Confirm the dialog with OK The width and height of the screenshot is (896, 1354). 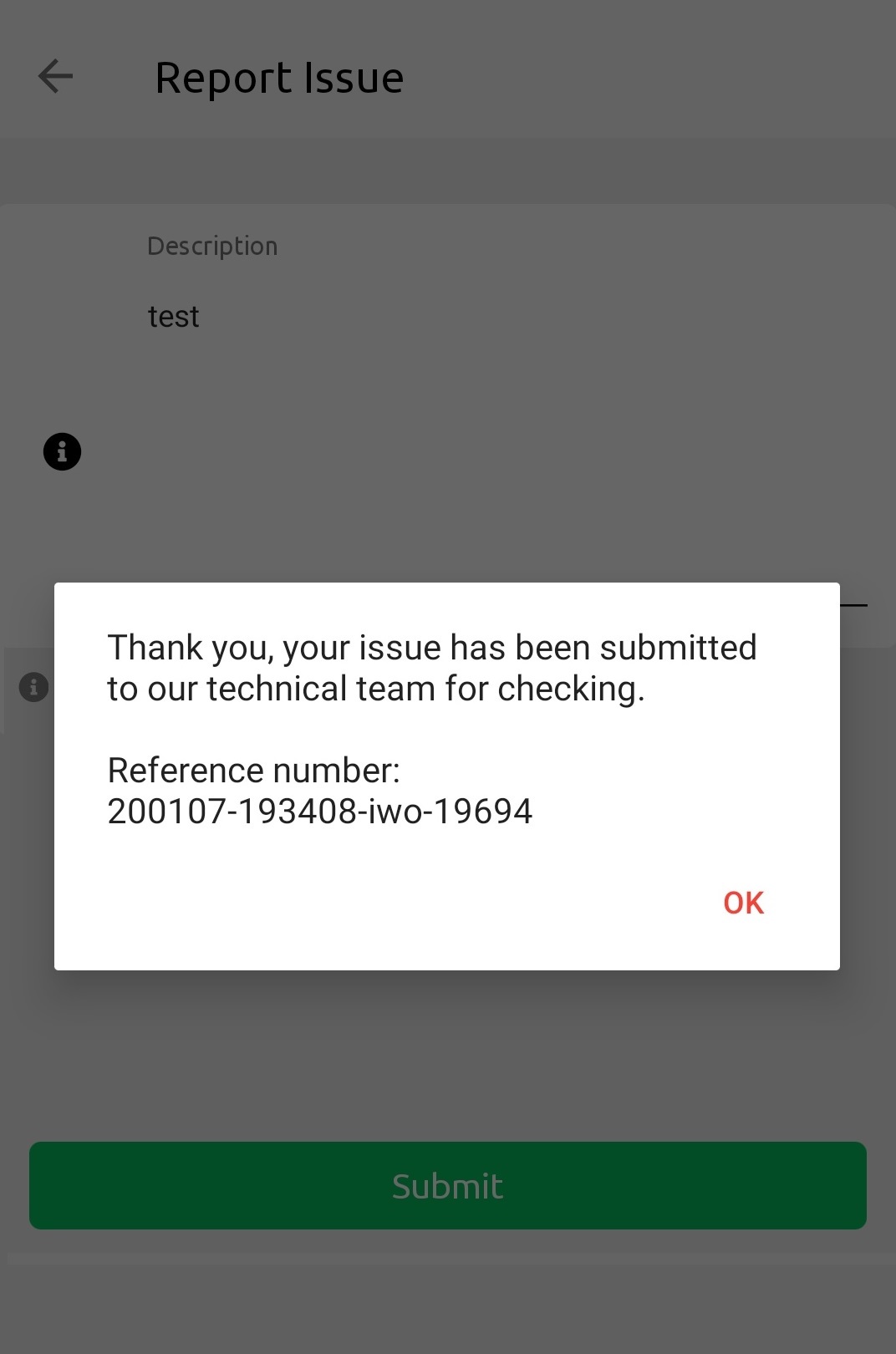pyautogui.click(x=743, y=903)
